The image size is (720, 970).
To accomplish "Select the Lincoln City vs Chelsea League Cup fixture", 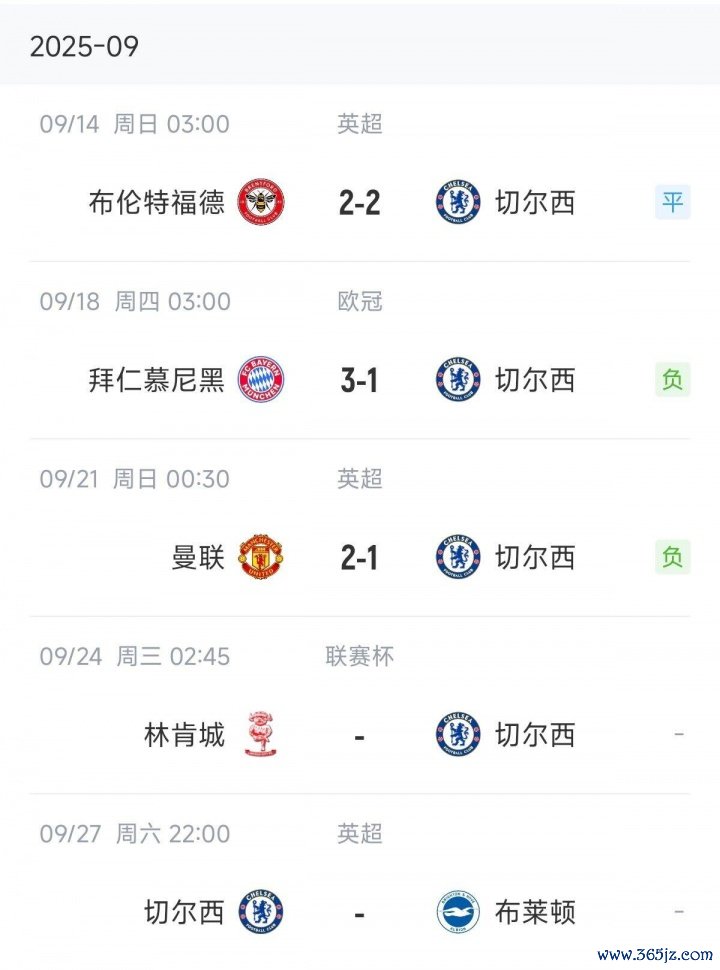I will point(359,736).
